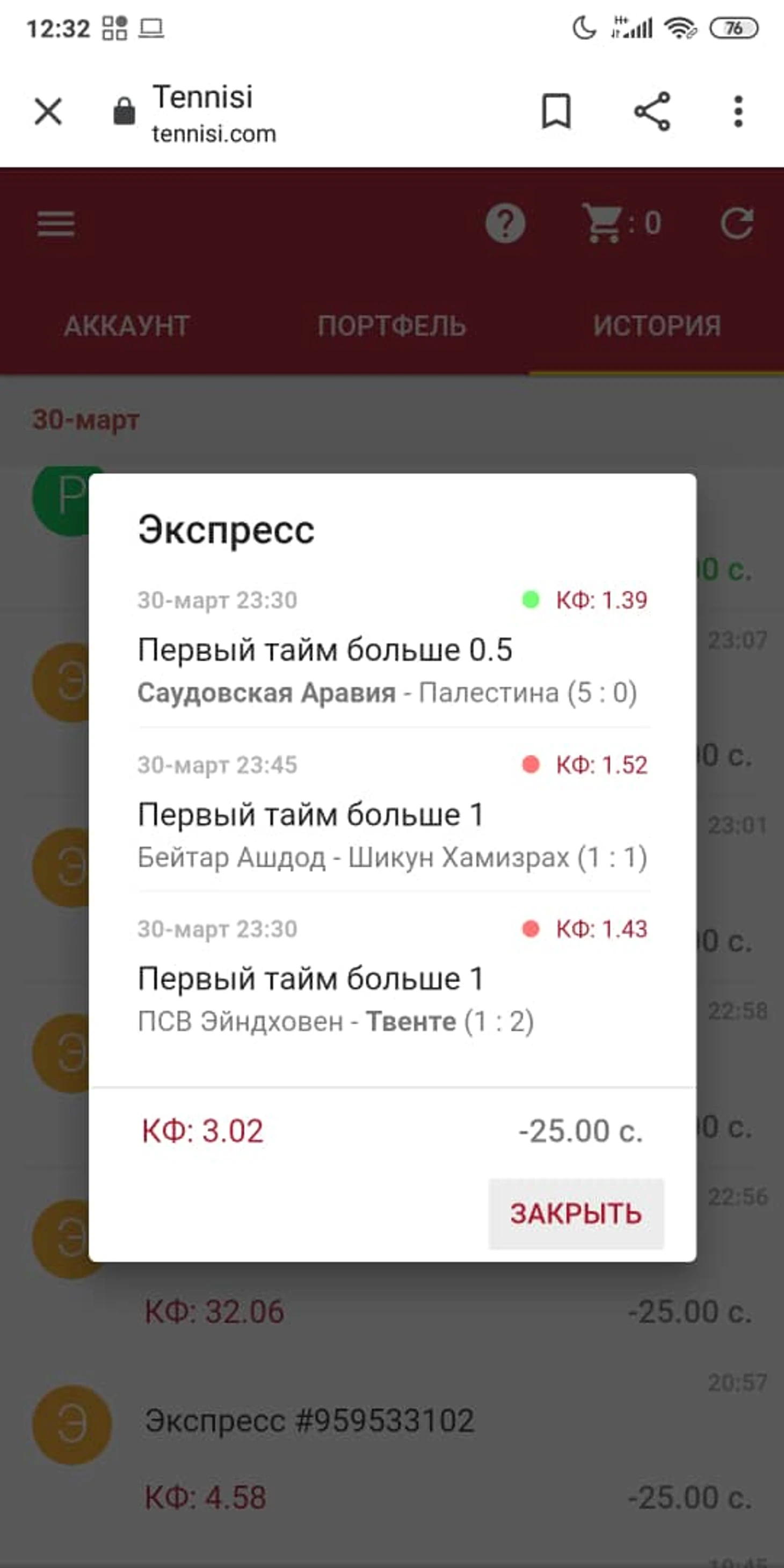Switch to the Портфель tab
This screenshot has height=1568, width=784.
391,326
